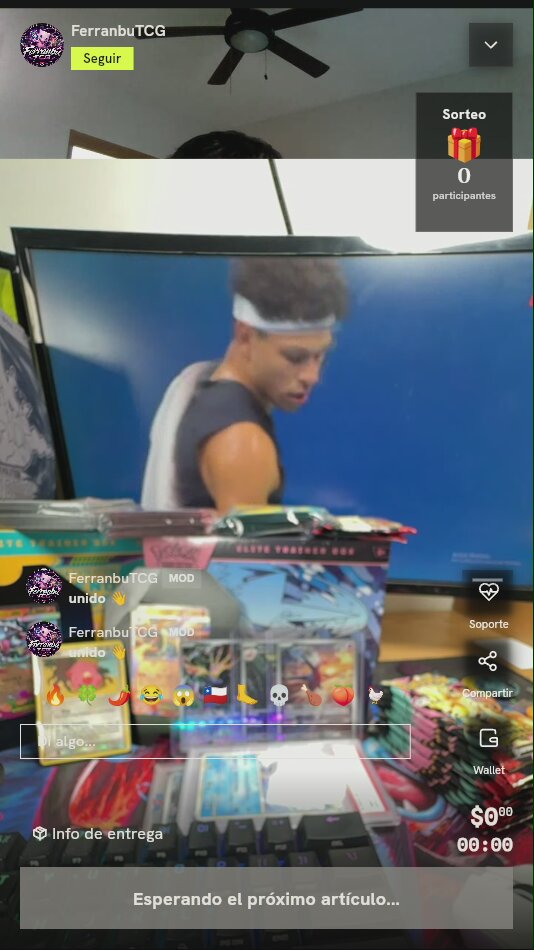Open Info de entrega details
This screenshot has width=534, height=950.
98,834
